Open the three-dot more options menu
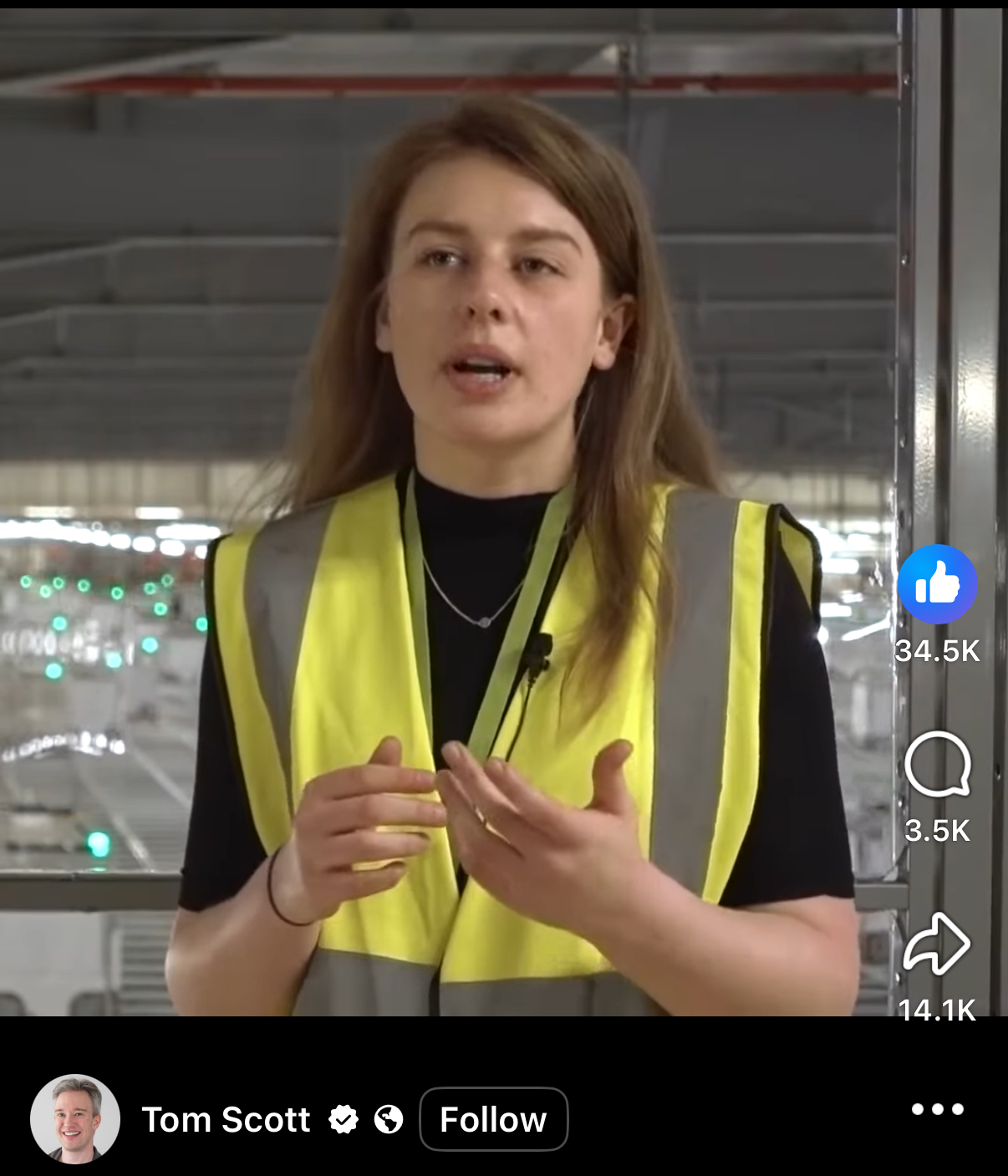 click(x=937, y=1109)
